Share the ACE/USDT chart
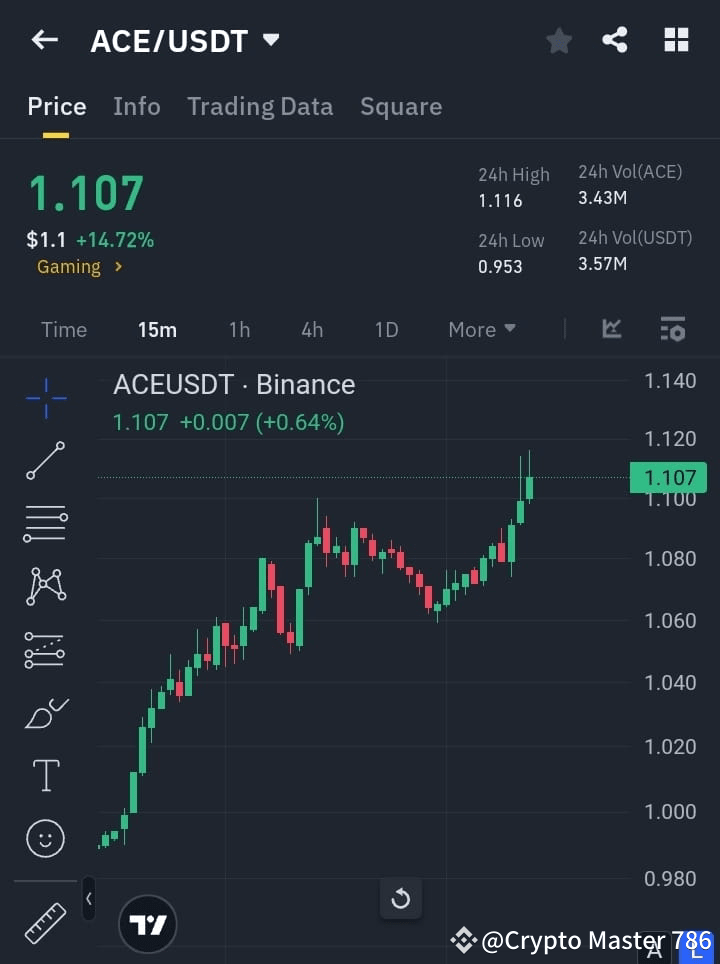The image size is (720, 964). click(615, 40)
